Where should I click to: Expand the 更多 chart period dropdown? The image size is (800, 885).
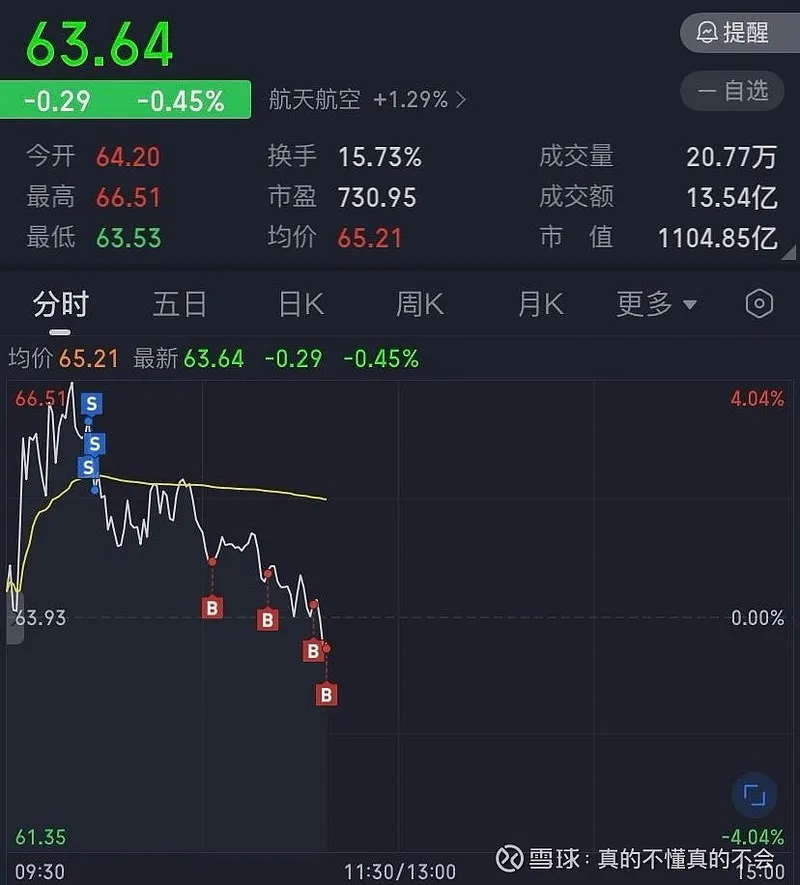pos(656,304)
